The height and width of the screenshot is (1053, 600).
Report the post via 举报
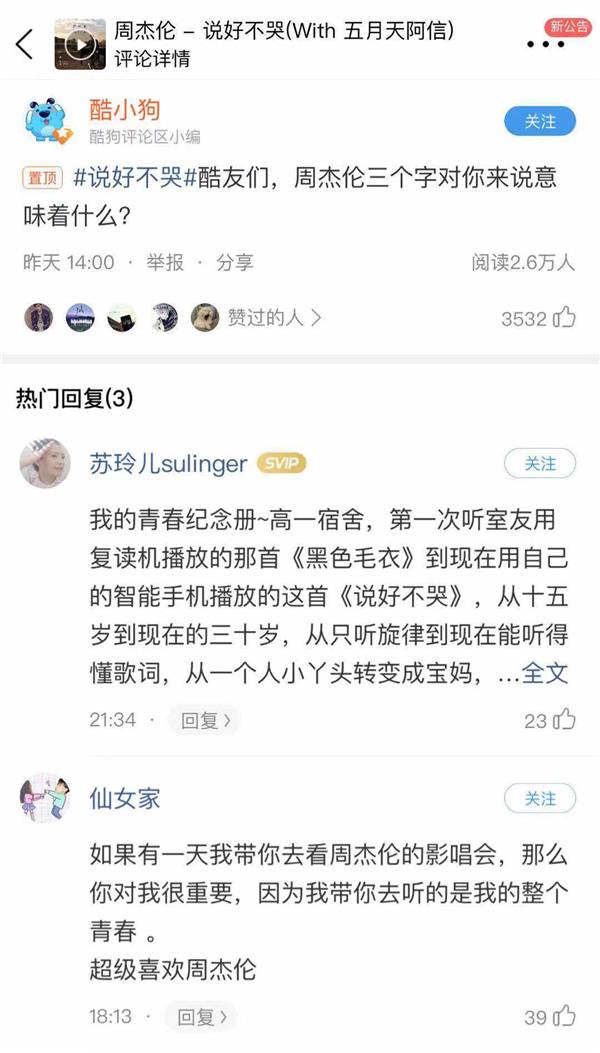(165, 263)
